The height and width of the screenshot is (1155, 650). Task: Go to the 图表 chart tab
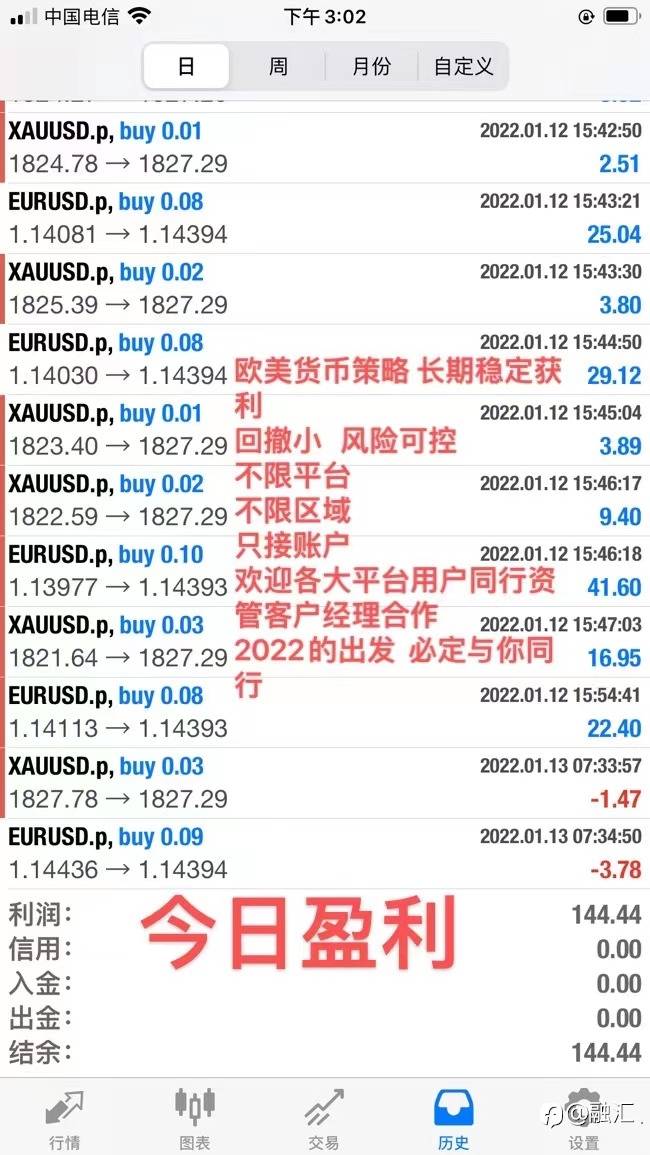(194, 1118)
